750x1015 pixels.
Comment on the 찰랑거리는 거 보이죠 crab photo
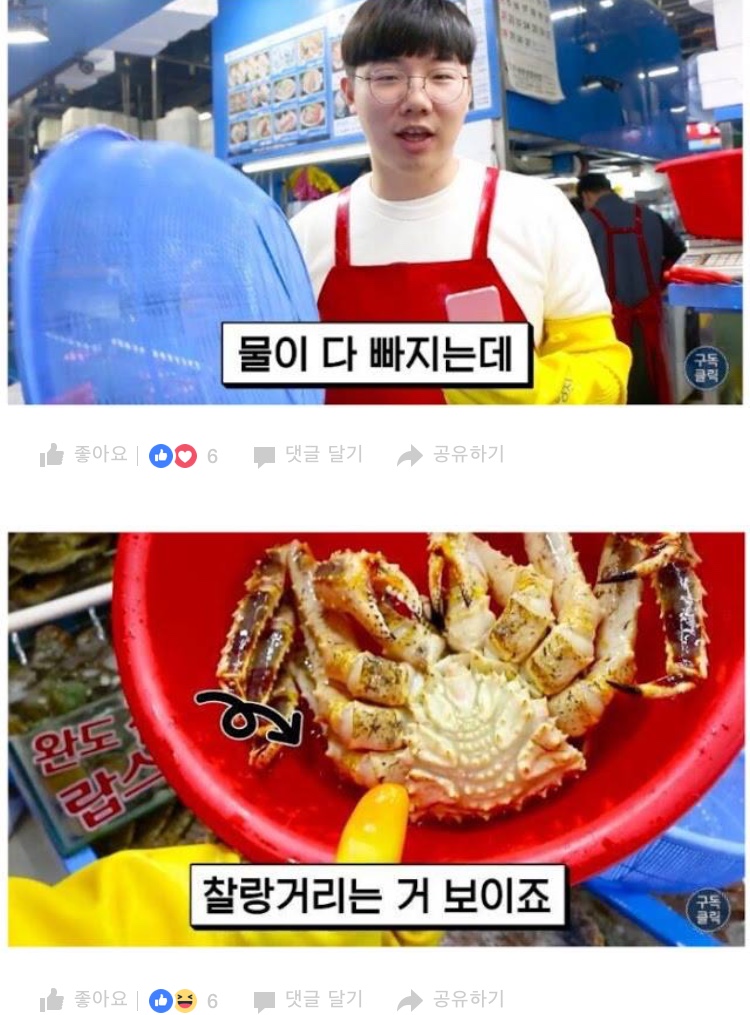pyautogui.click(x=308, y=999)
